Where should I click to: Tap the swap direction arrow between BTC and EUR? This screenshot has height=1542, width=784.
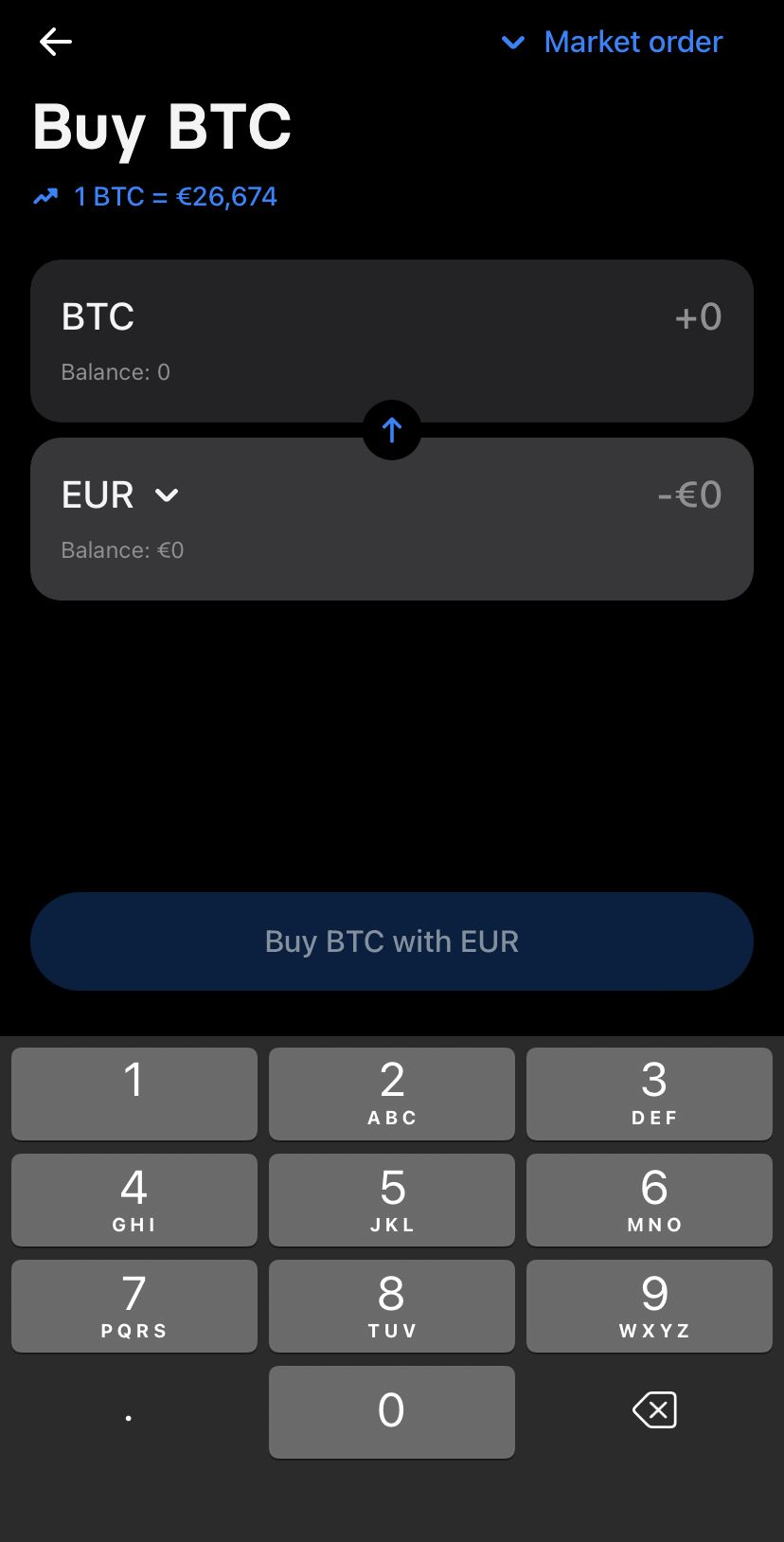pos(391,430)
